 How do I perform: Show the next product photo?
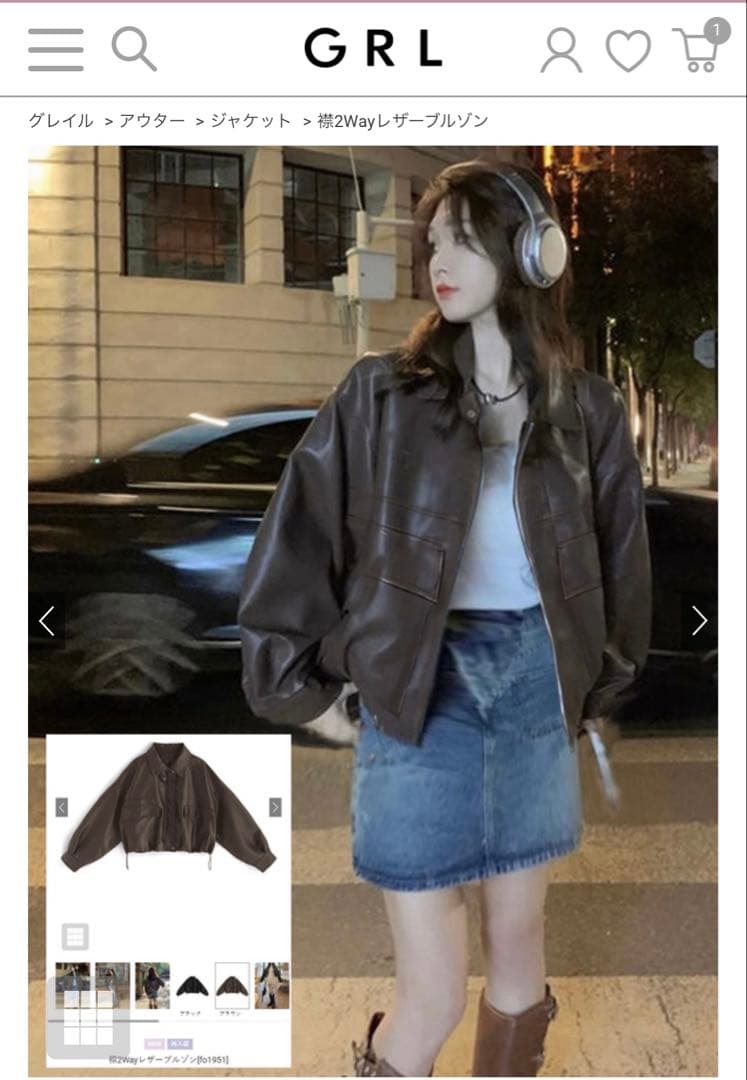point(699,621)
